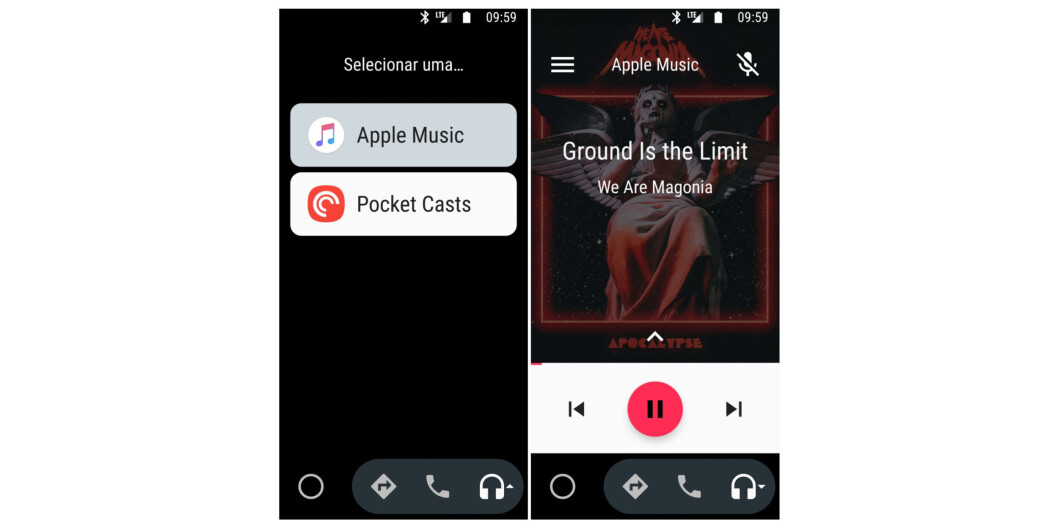Skip to the previous track
The height and width of the screenshot is (529, 1058).
(576, 409)
